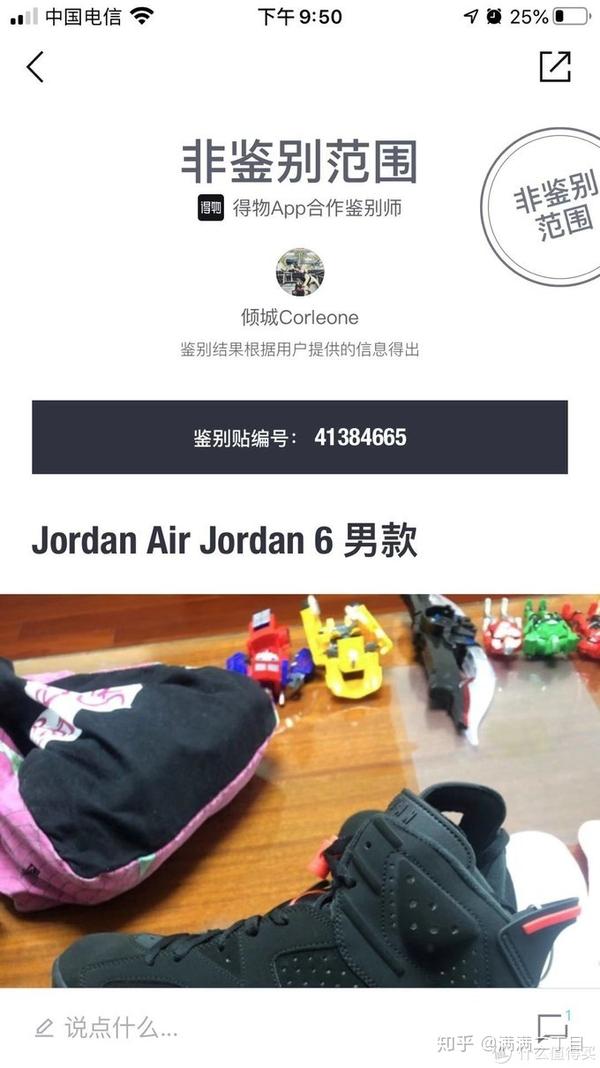Tap the 说点什么 comment field

pyautogui.click(x=120, y=1027)
